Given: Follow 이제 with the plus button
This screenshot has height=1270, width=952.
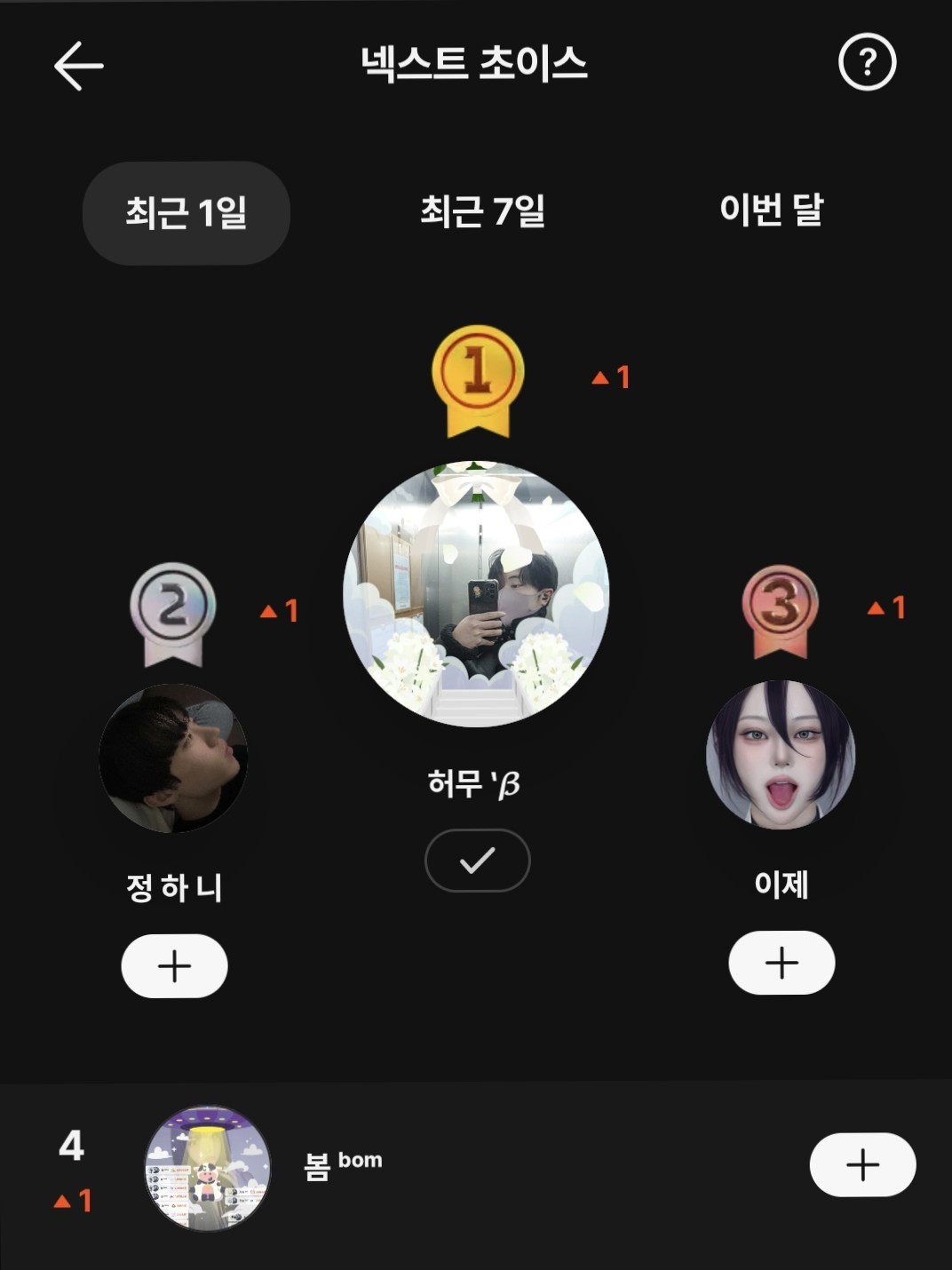Looking at the screenshot, I should tap(781, 963).
